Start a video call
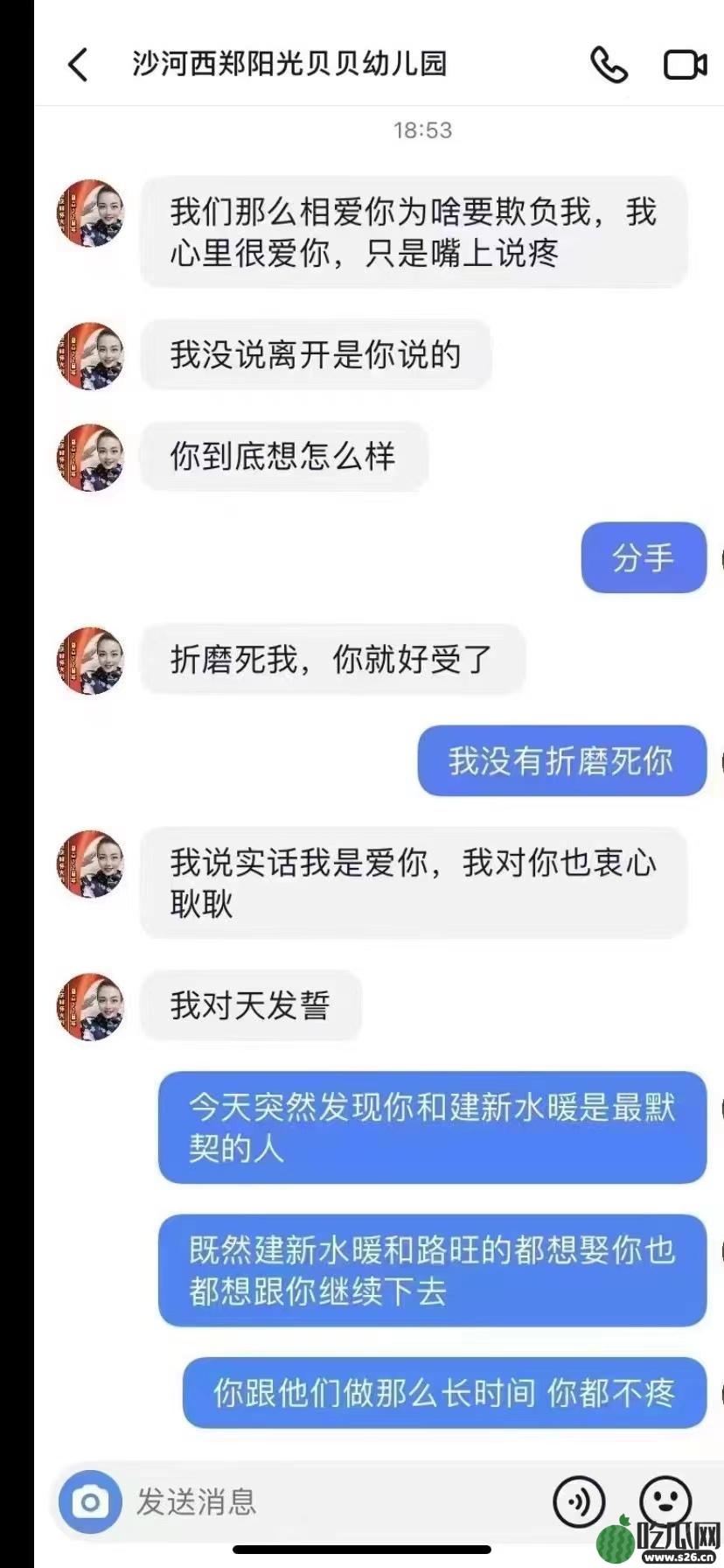 [685, 65]
